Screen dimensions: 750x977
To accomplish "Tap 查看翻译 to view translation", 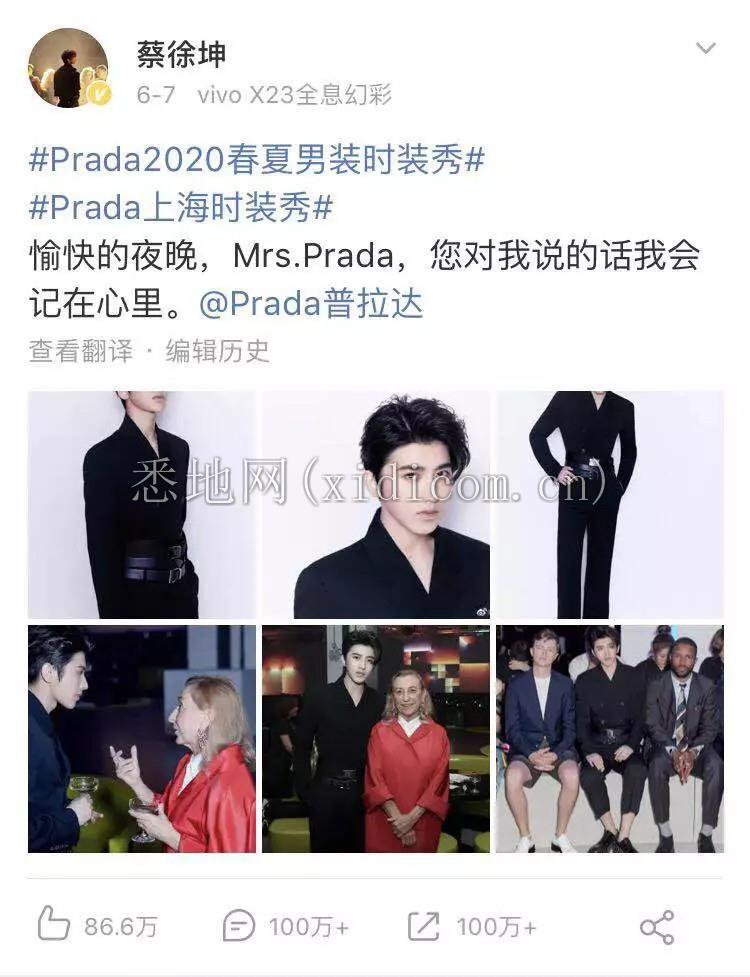I will pyautogui.click(x=80, y=351).
